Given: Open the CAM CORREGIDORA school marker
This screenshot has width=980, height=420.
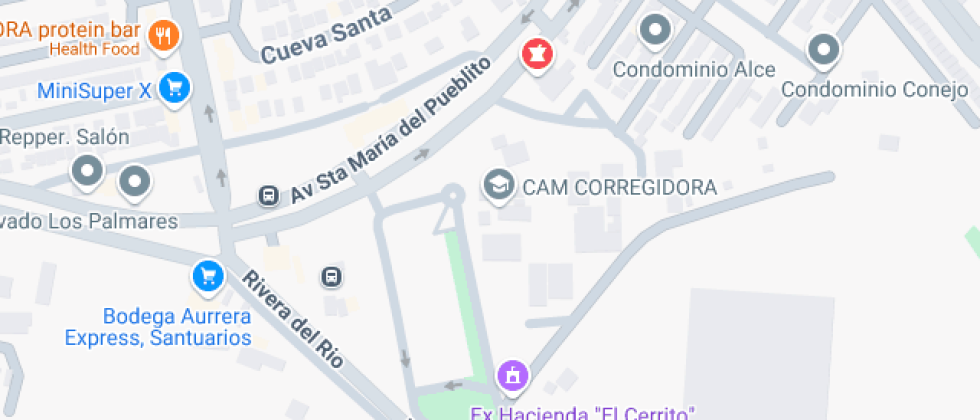Looking at the screenshot, I should coord(496,184).
